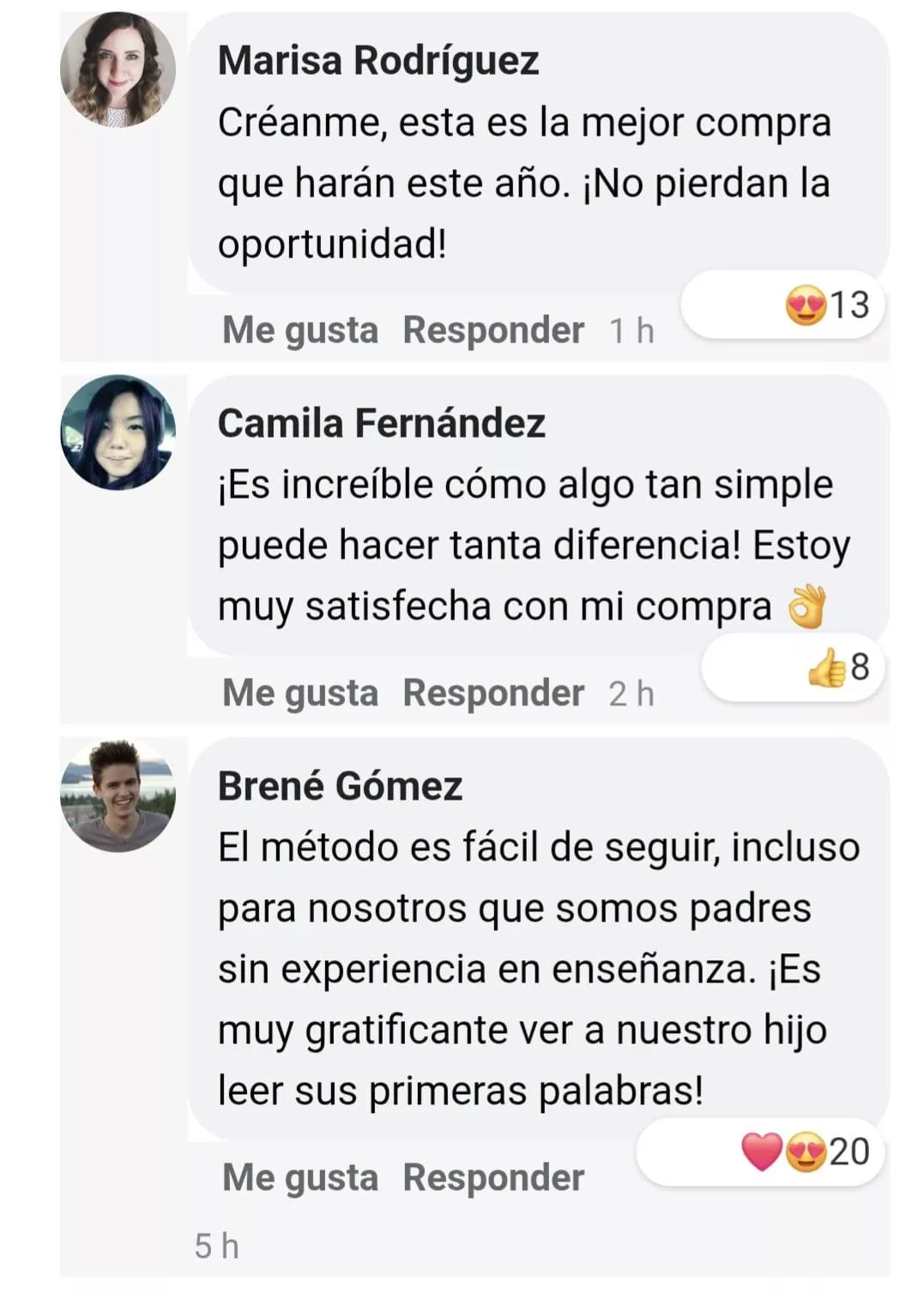Open Camila Fernández's profile avatar
The image size is (924, 1294).
[x=118, y=432]
